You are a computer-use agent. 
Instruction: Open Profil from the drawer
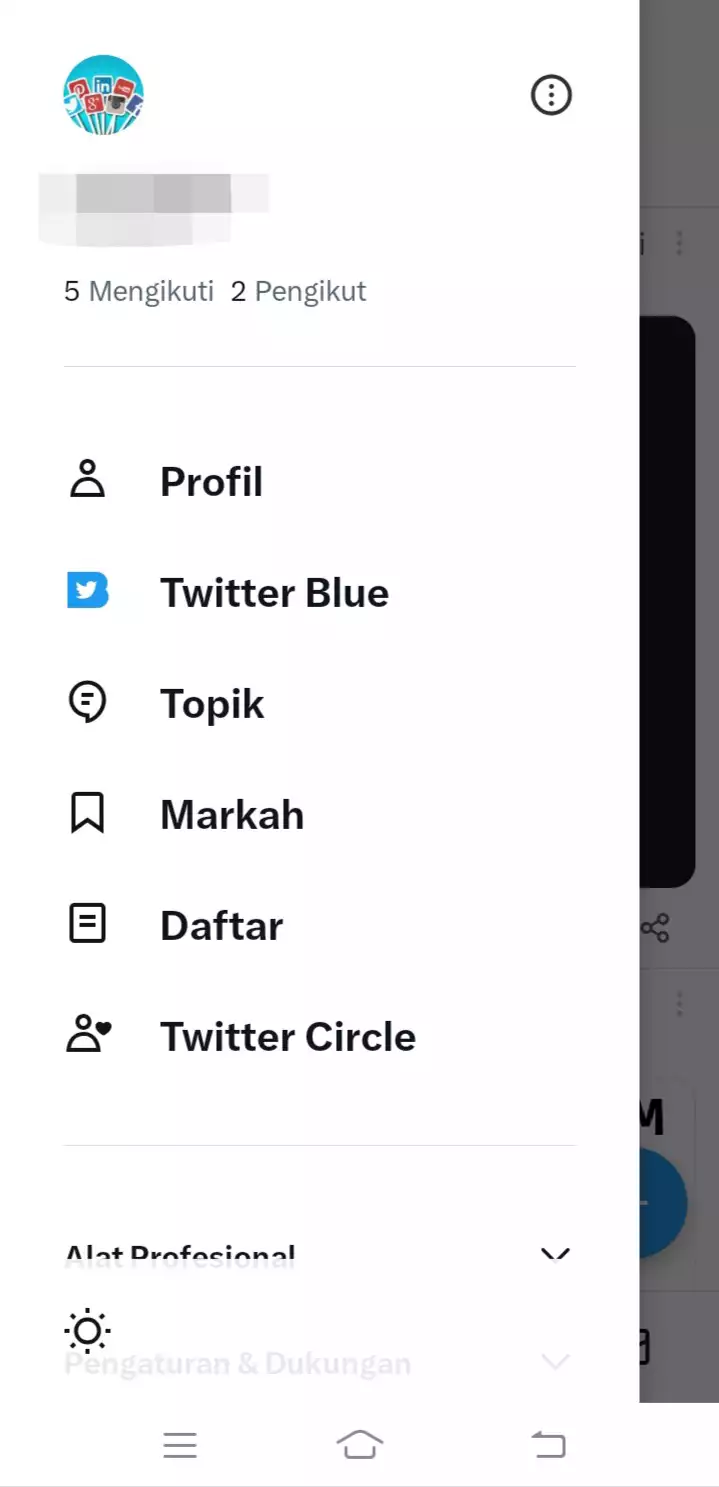pyautogui.click(x=319, y=481)
